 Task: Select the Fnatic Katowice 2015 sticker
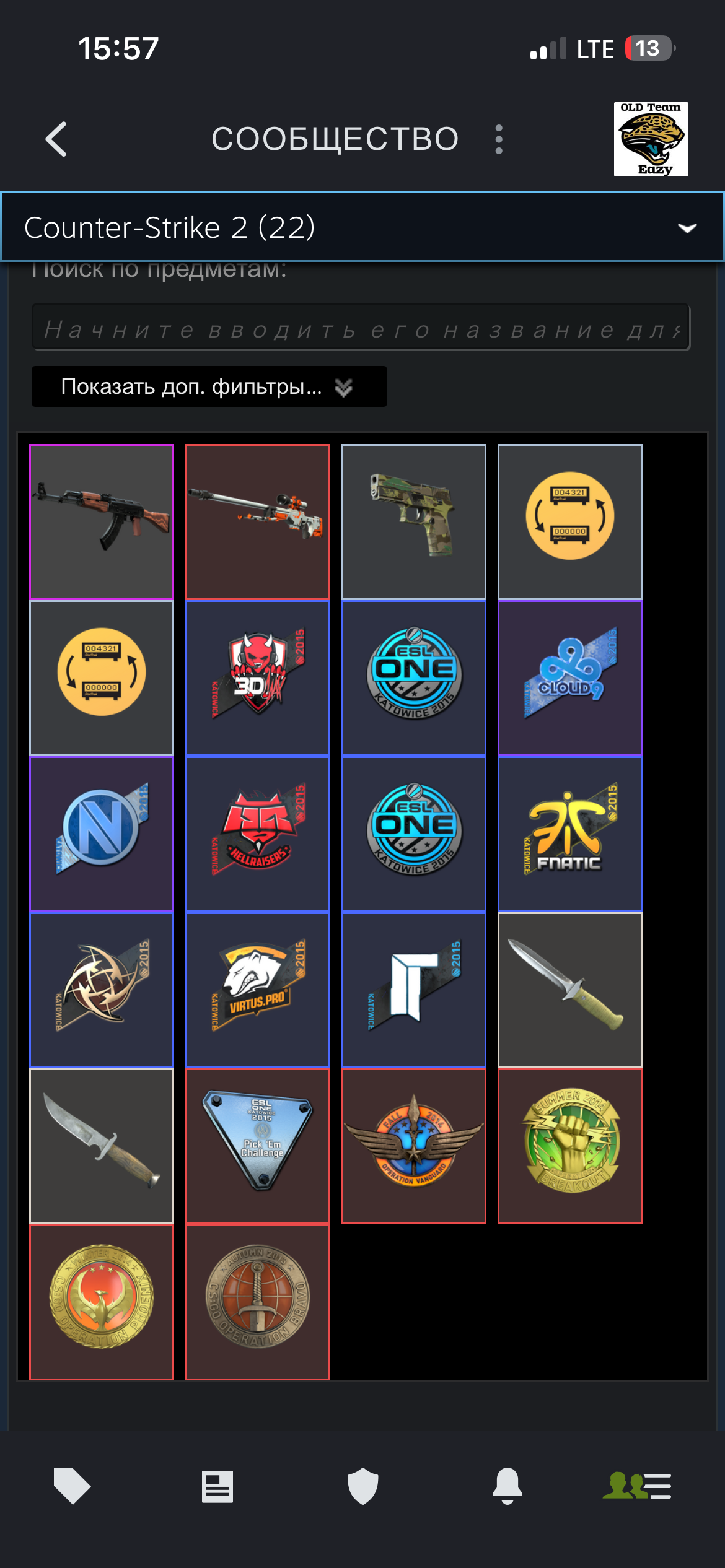click(x=570, y=834)
